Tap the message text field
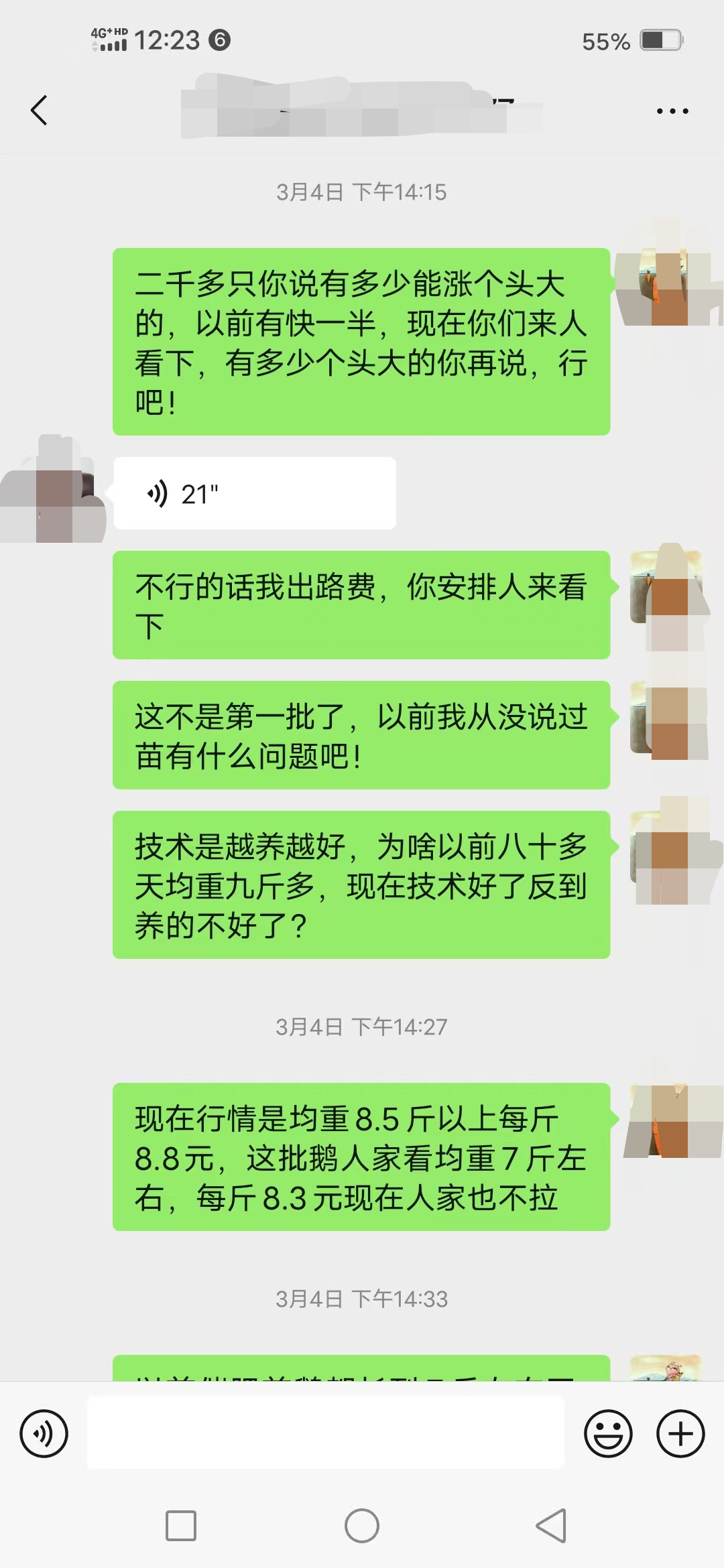The image size is (724, 1568). click(x=326, y=1433)
